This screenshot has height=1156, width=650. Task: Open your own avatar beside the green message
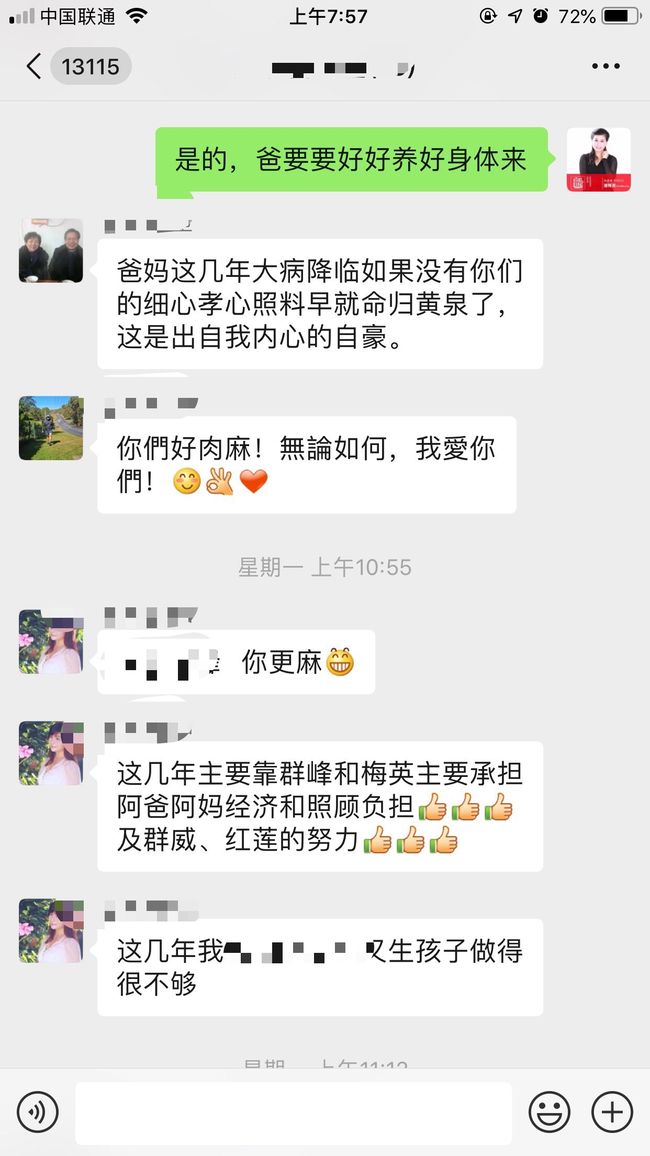pos(598,160)
